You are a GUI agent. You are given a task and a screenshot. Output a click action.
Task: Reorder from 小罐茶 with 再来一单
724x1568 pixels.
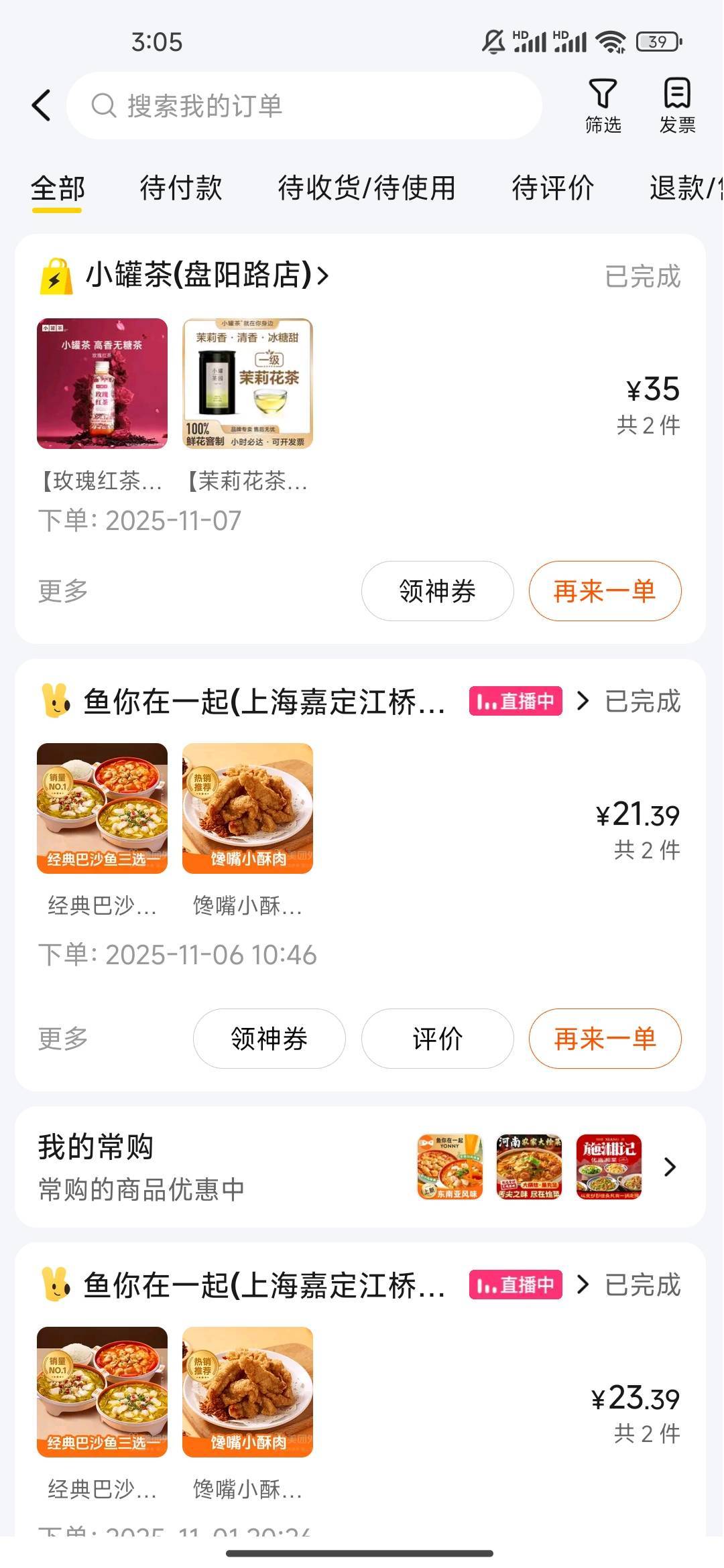(605, 591)
